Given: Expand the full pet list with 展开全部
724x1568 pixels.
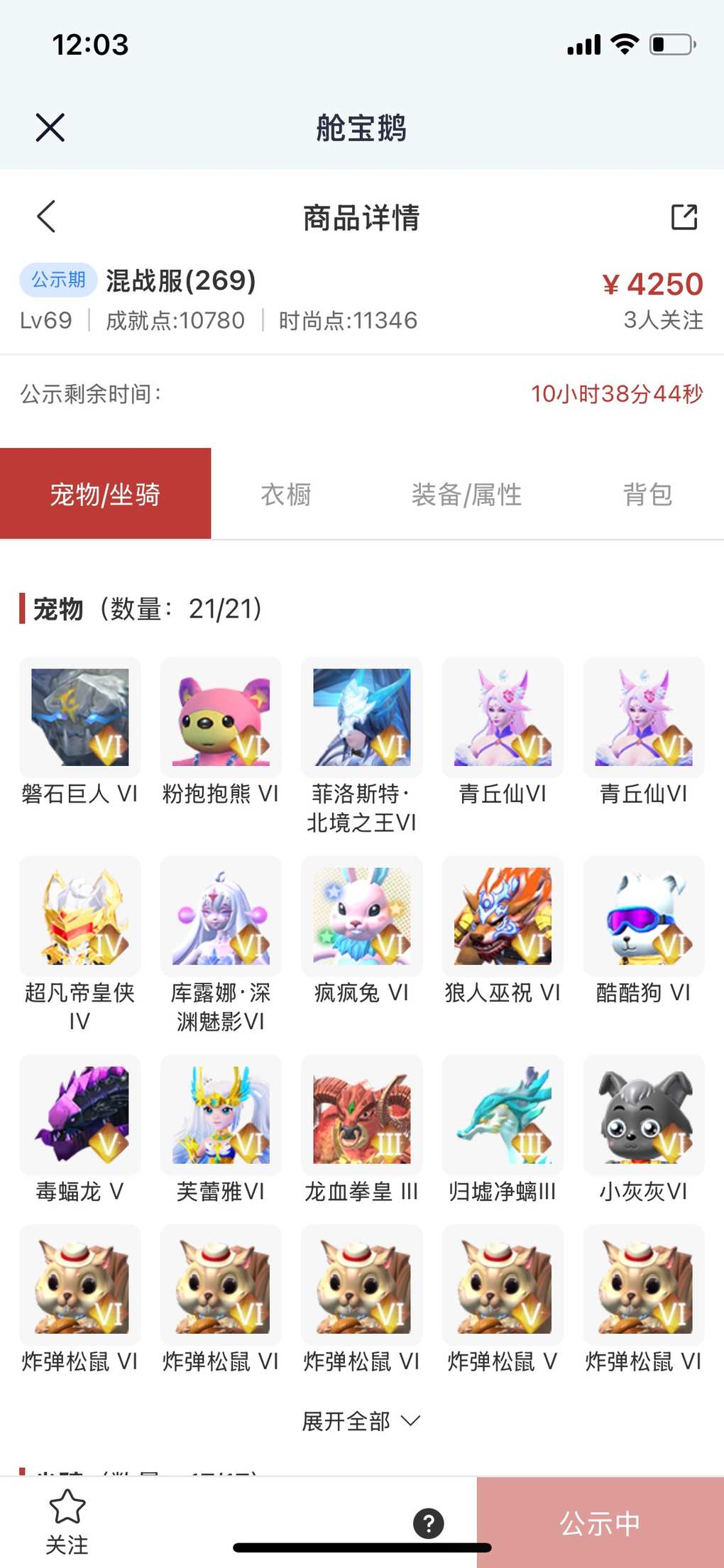Looking at the screenshot, I should (x=361, y=1421).
